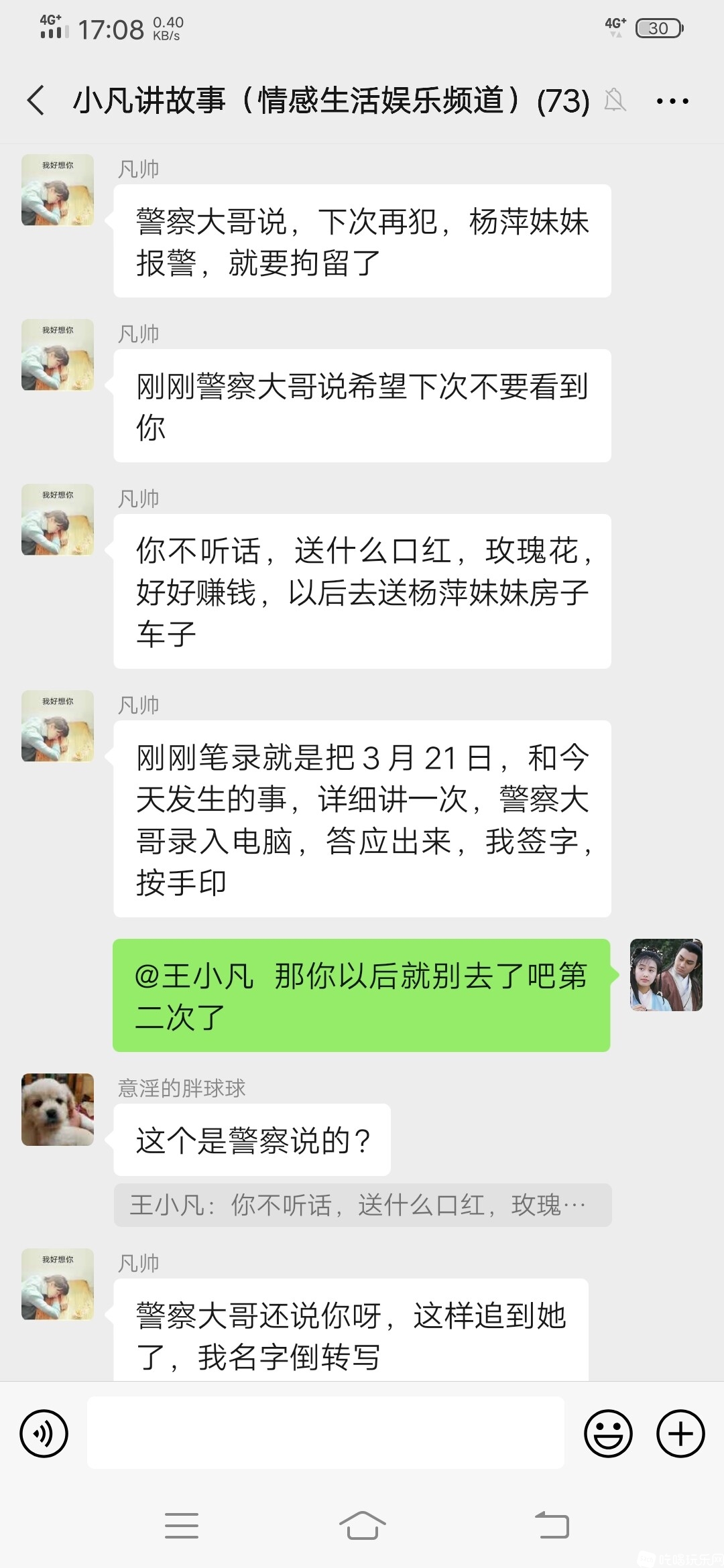Switch to voice message input
724x1568 pixels.
(x=44, y=1433)
